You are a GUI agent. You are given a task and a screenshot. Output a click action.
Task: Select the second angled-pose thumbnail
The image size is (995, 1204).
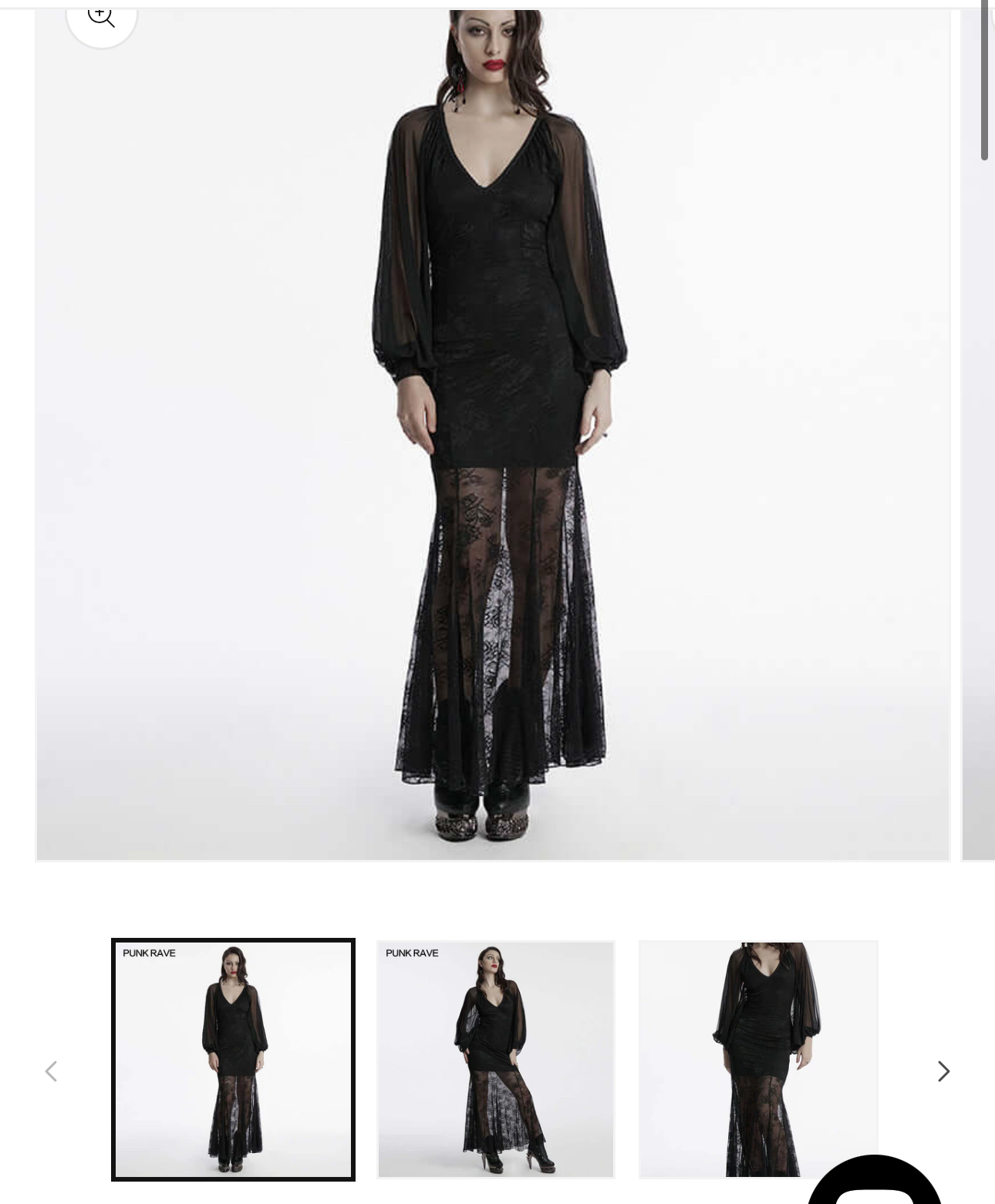(495, 1060)
